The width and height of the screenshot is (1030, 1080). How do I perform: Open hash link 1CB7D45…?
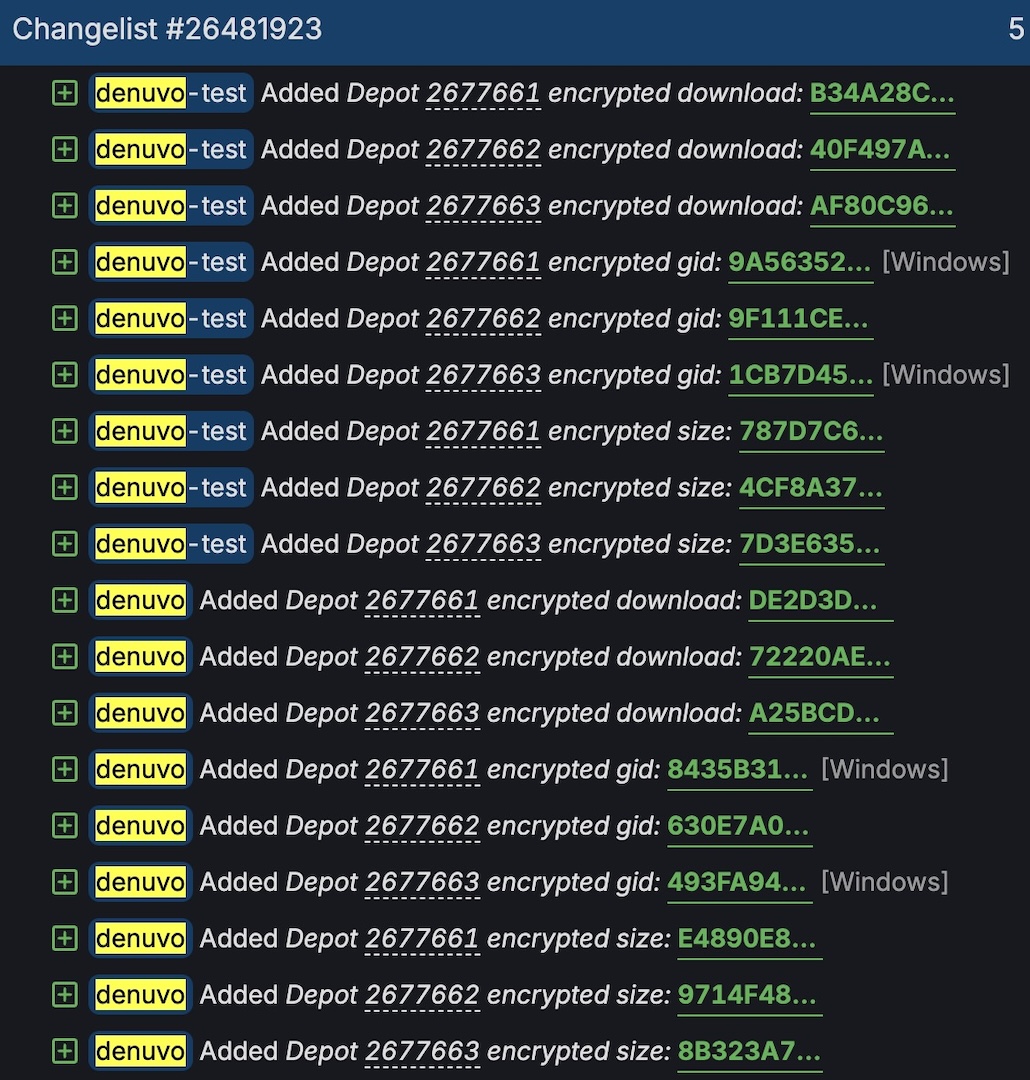[799, 375]
